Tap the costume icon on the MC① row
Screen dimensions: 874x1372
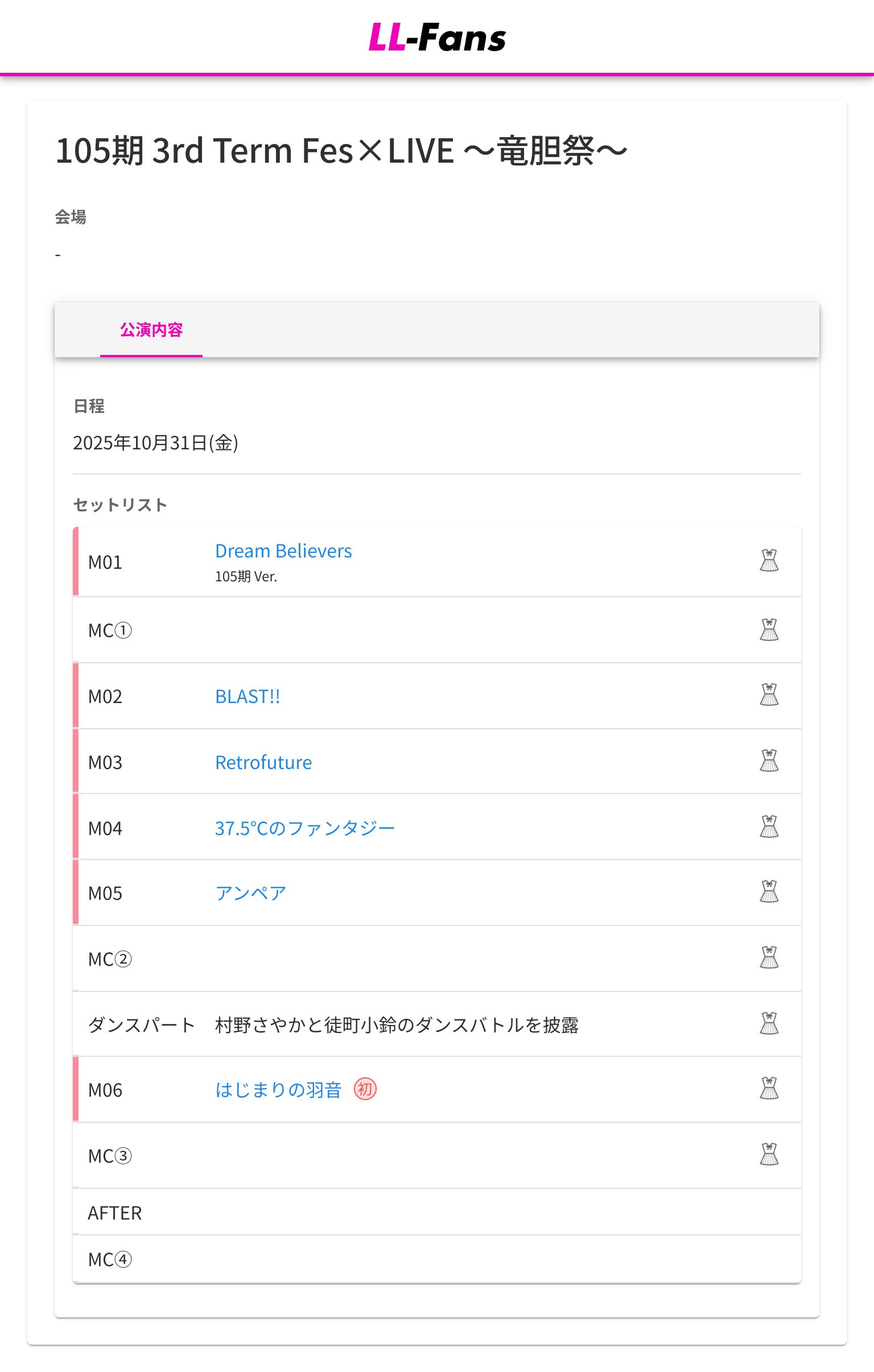tap(769, 630)
